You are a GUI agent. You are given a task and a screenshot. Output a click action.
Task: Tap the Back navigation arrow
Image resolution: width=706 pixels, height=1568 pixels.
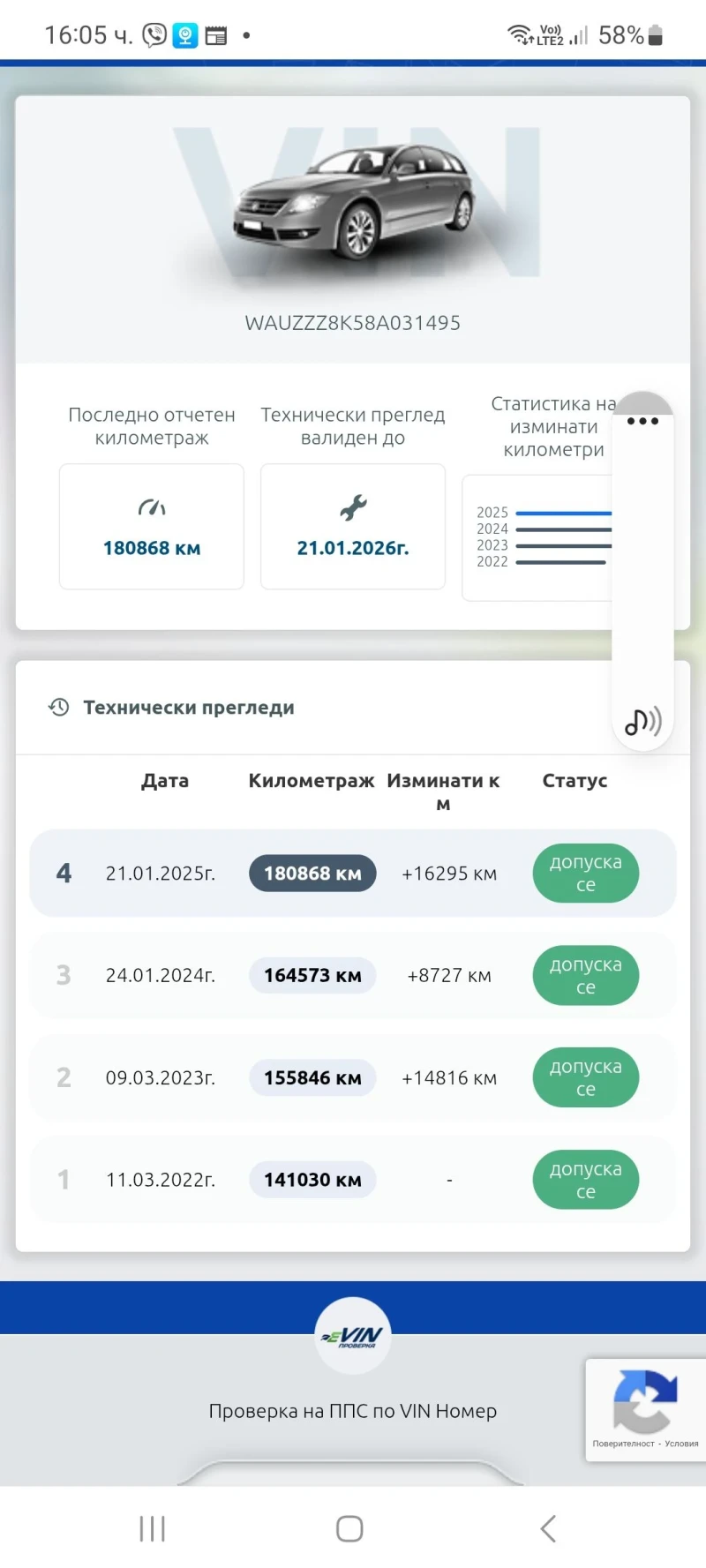click(x=547, y=1529)
